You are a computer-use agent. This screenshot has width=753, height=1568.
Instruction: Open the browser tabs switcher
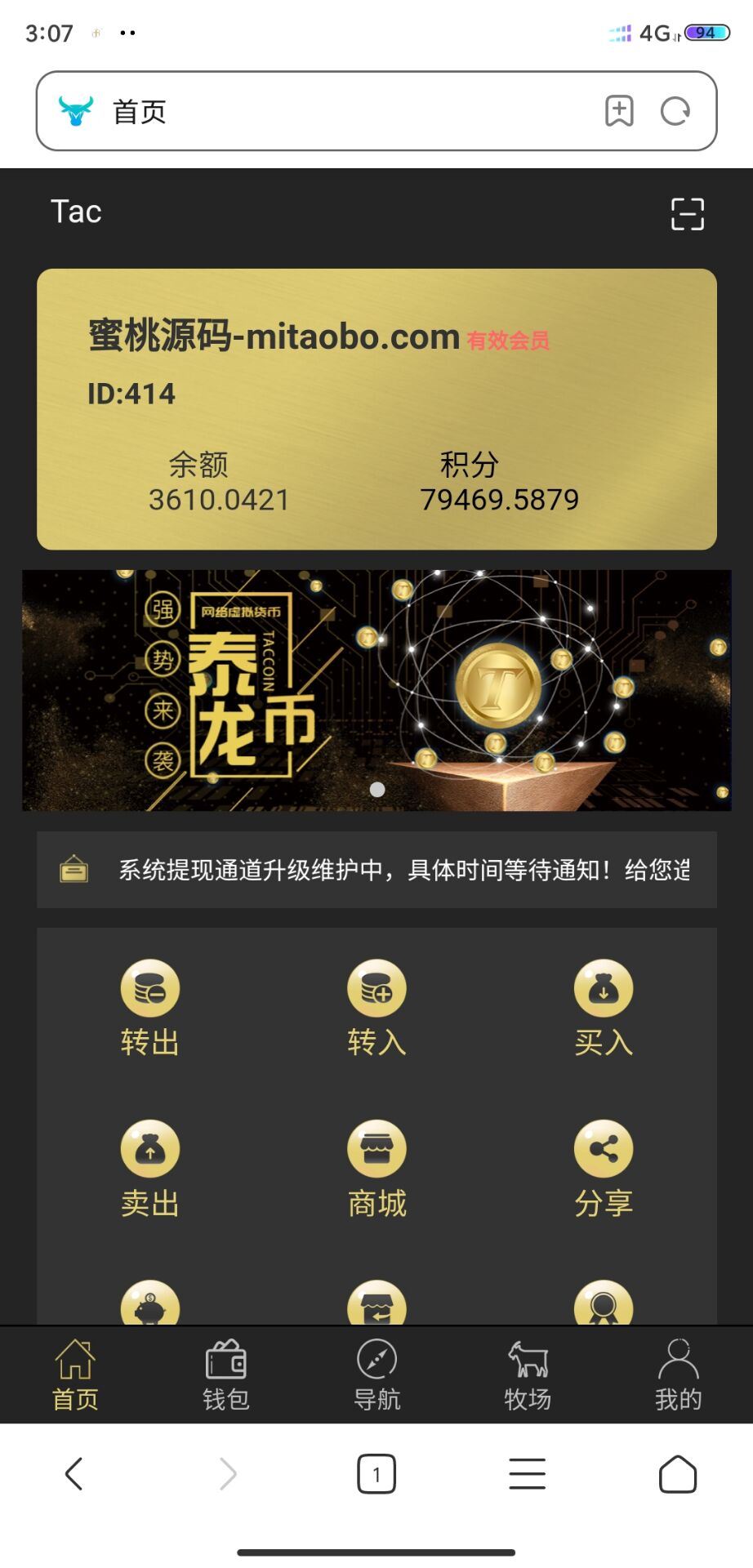point(376,1474)
